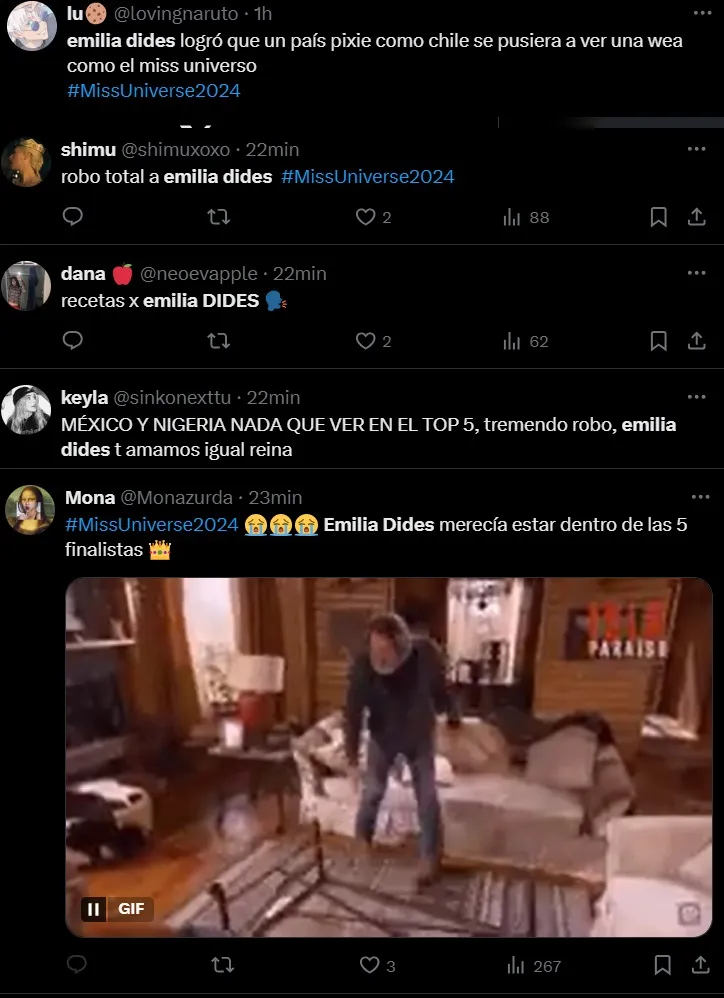Viewport: 724px width, 998px height.
Task: Open the more menu on lu's post
Action: pos(696,14)
